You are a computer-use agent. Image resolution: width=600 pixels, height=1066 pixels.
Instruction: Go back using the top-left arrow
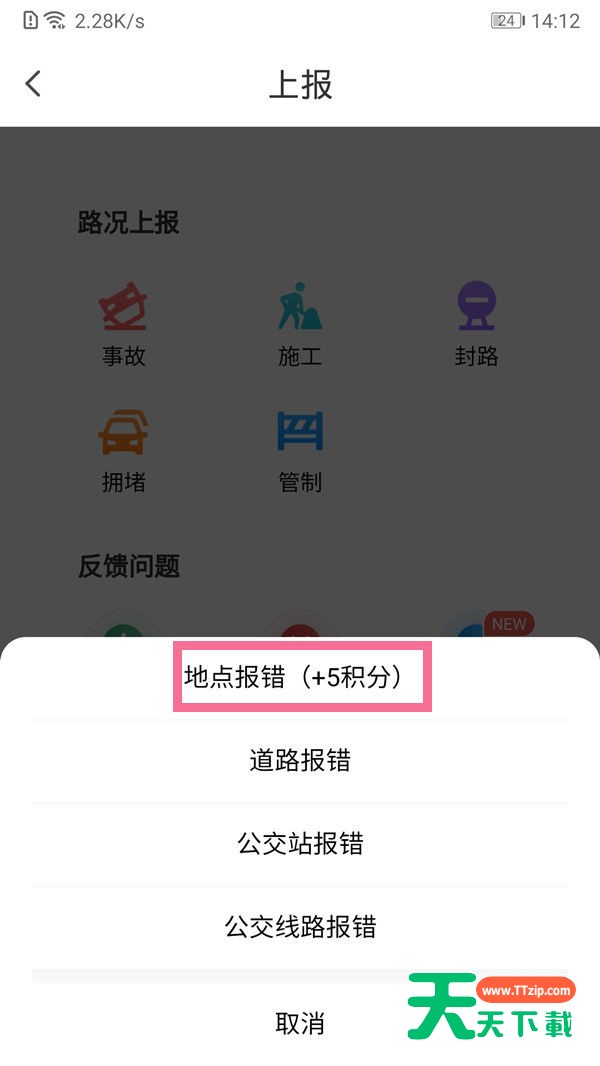(x=34, y=83)
